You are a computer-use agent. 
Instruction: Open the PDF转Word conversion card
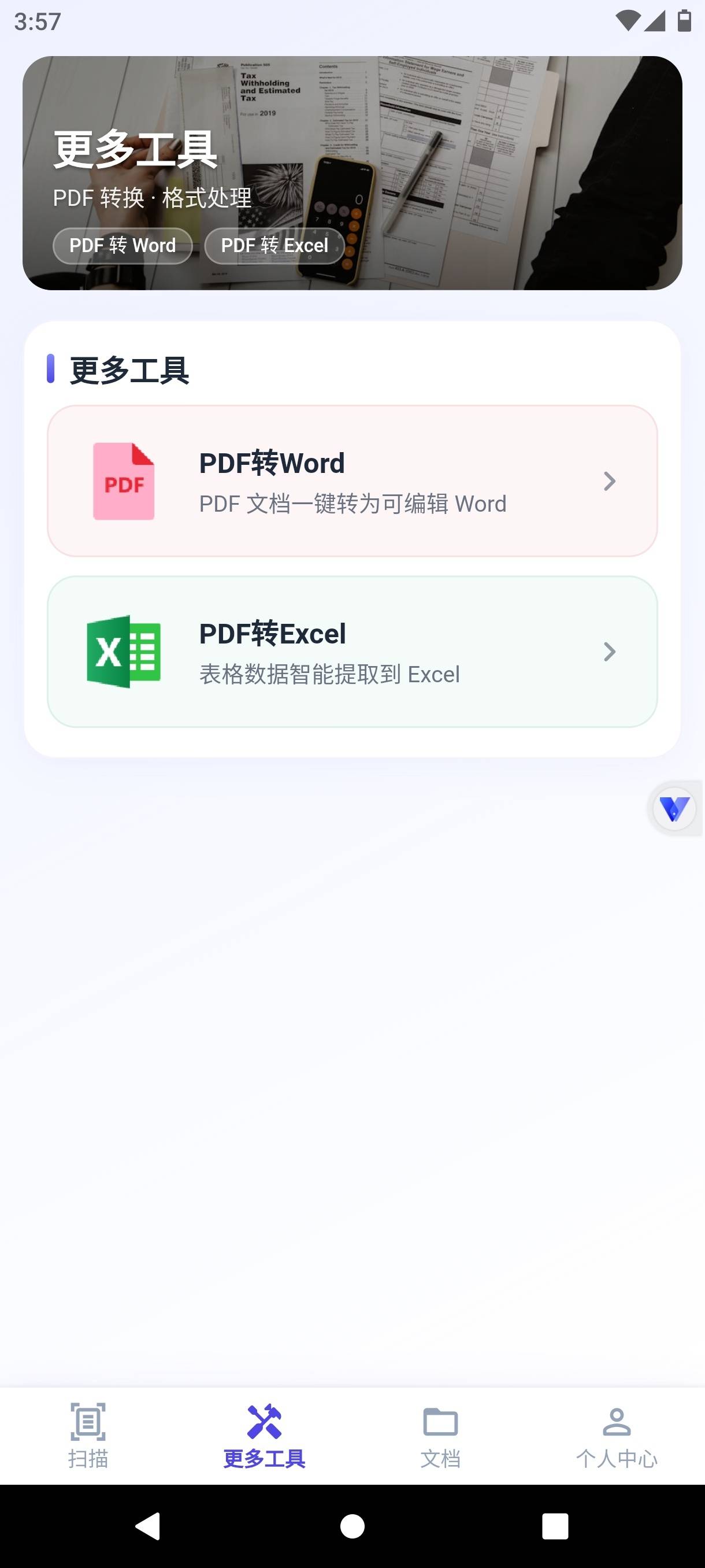[352, 481]
